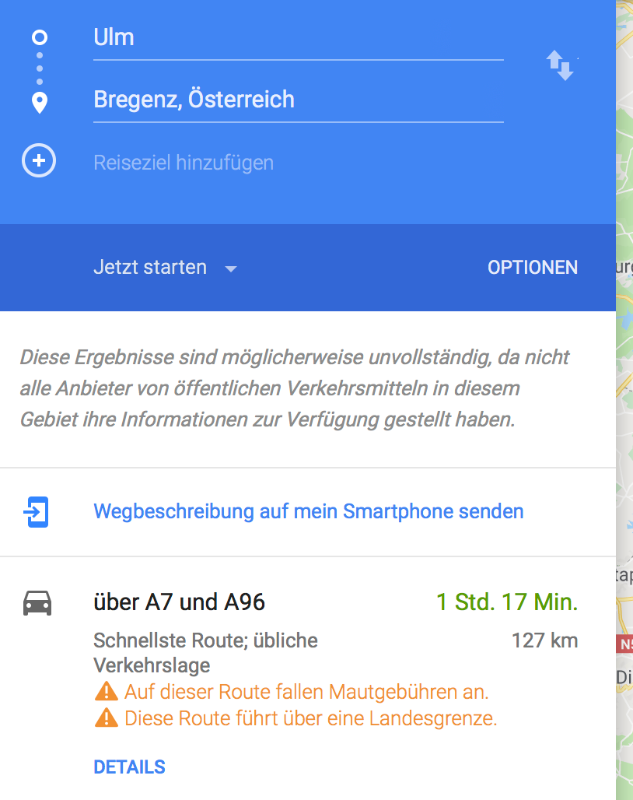Screen dimensions: 633x800
Task: Edit the Ulm starting point field
Action: [297, 38]
